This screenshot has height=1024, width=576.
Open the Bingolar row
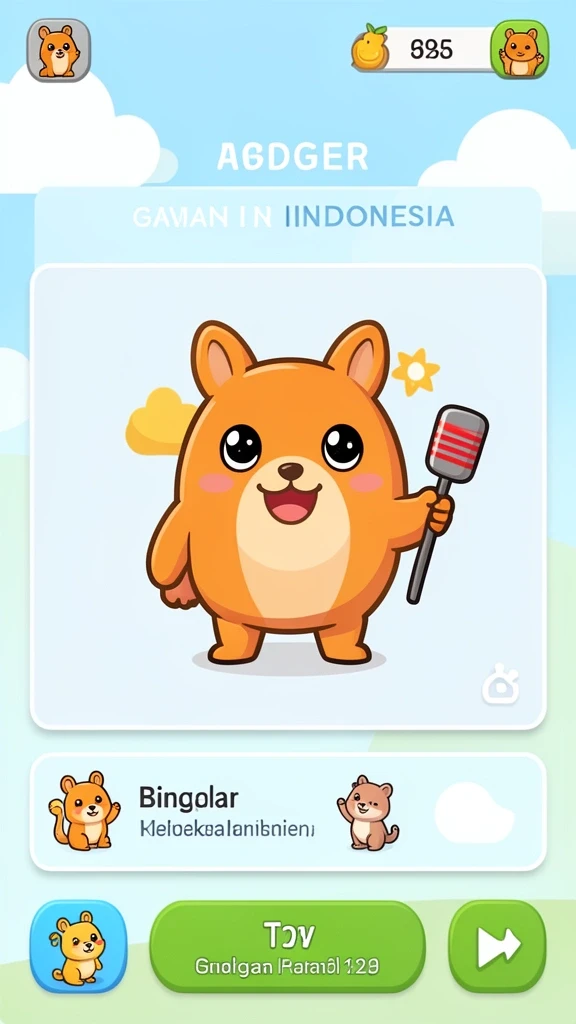coord(288,812)
